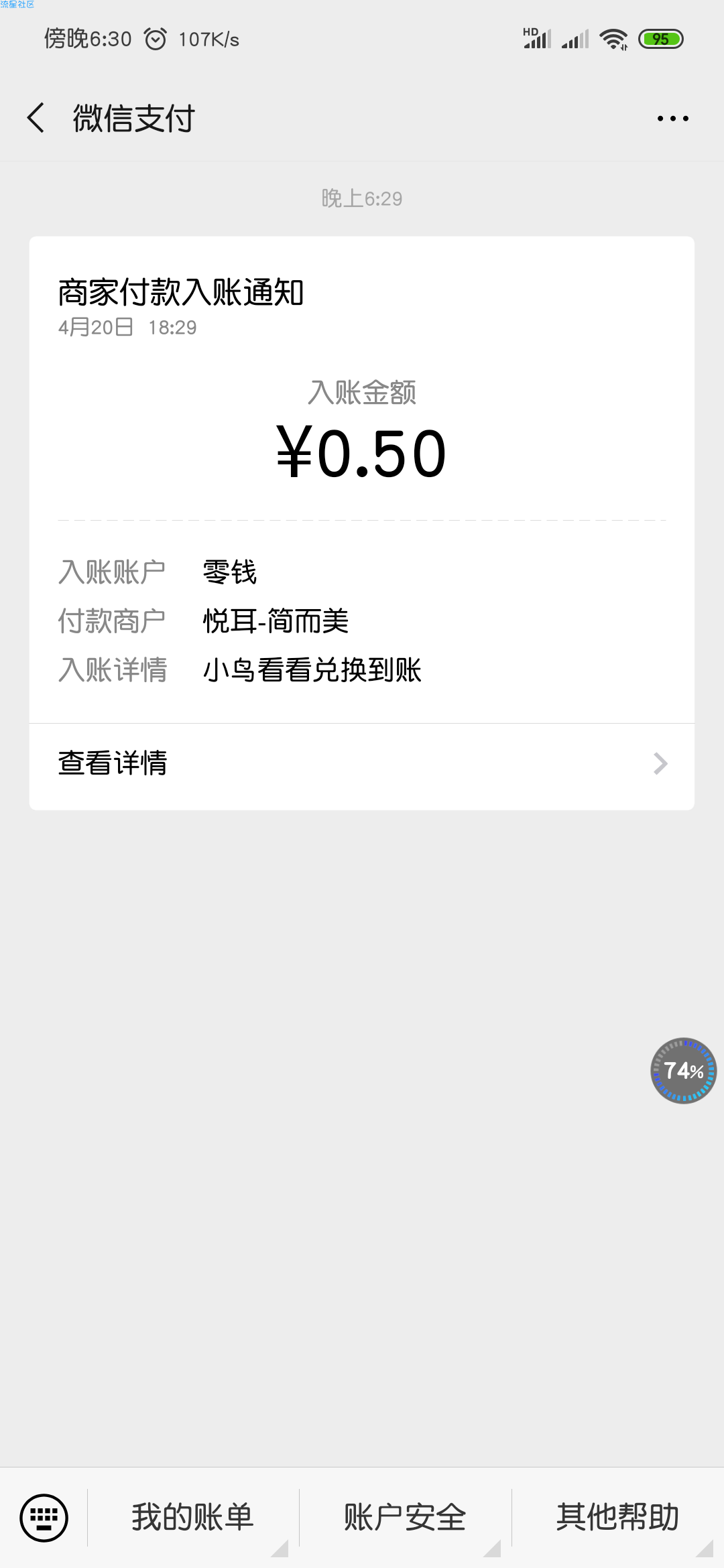Open the 账户安全 menu

click(x=405, y=1517)
